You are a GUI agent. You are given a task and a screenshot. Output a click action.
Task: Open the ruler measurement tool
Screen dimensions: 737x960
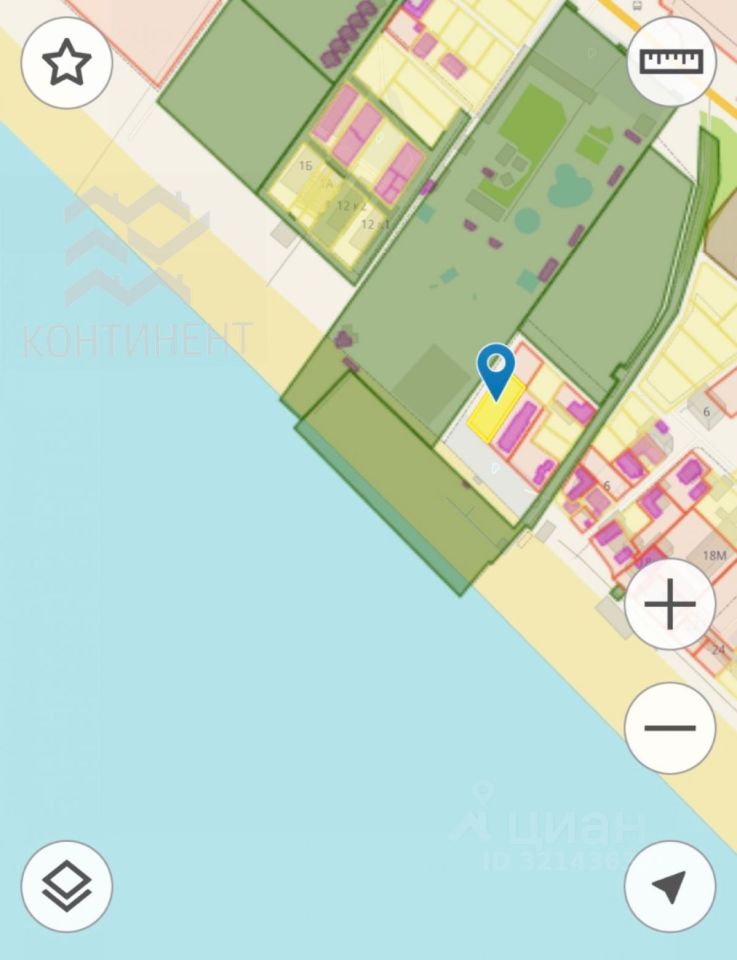671,61
